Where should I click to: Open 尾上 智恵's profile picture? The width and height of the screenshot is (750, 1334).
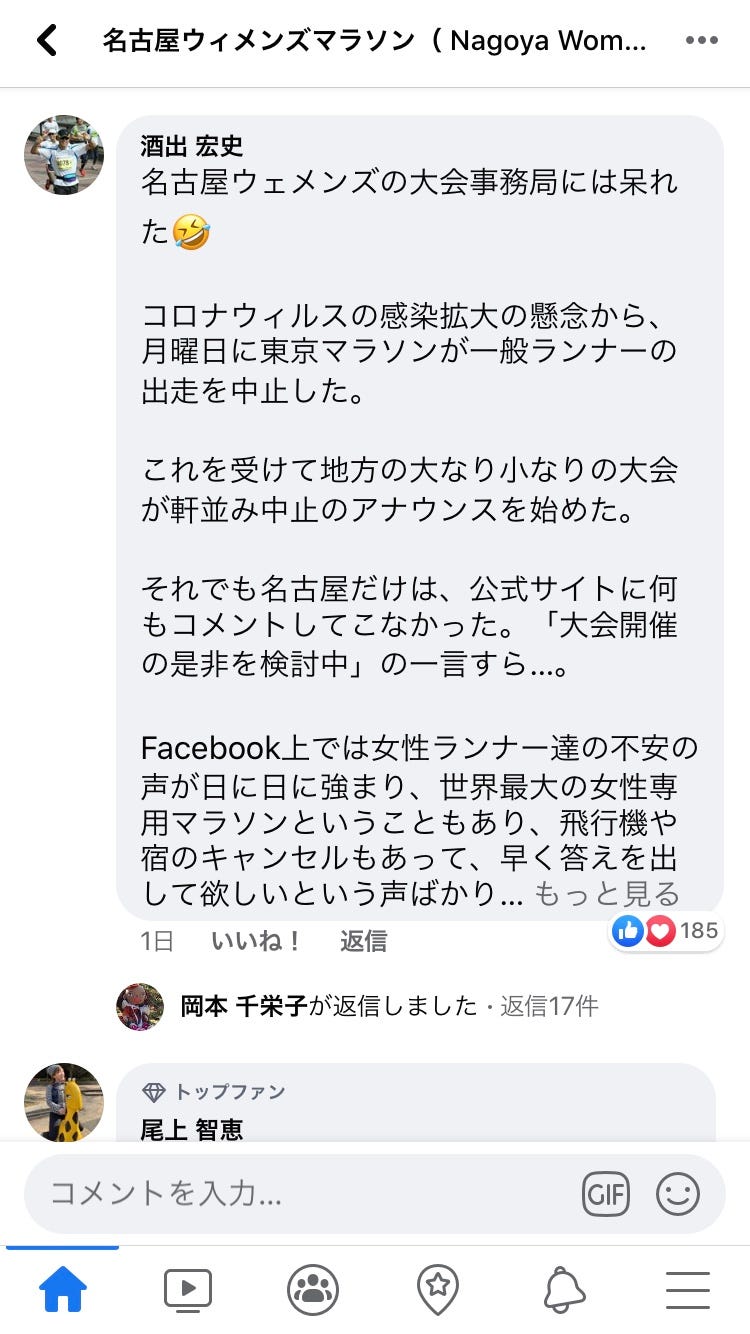tap(64, 1102)
